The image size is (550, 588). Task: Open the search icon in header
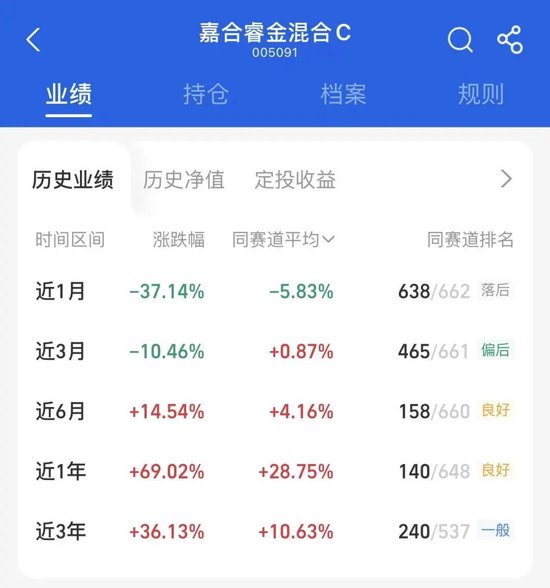(x=460, y=39)
